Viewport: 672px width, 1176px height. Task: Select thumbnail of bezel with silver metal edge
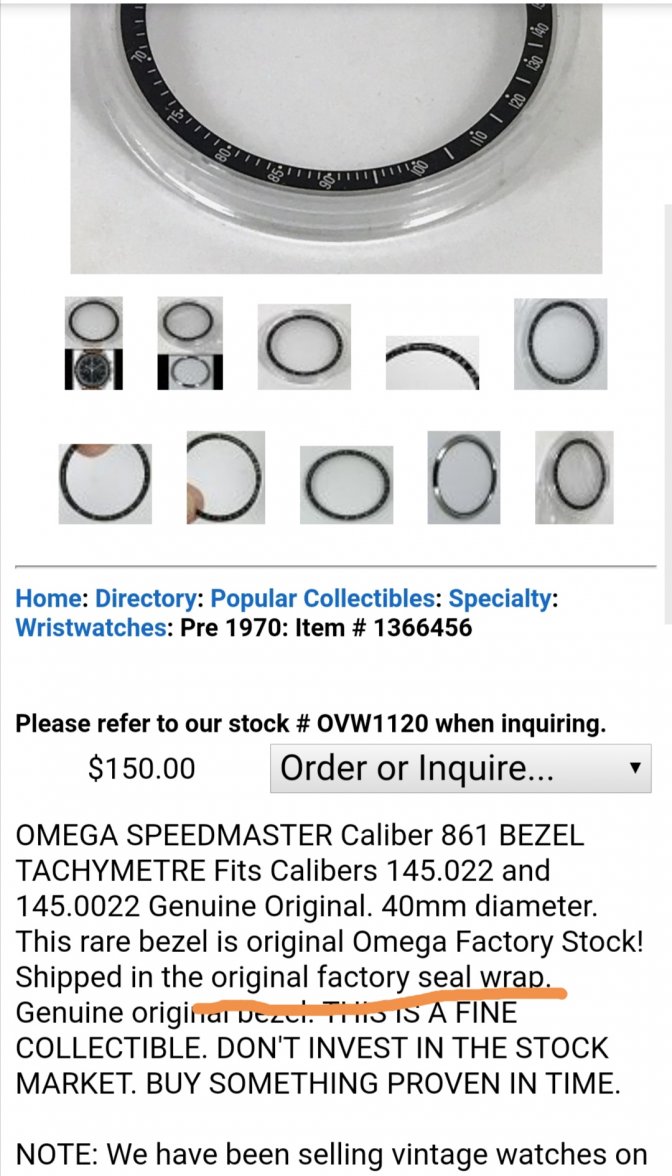(x=462, y=478)
